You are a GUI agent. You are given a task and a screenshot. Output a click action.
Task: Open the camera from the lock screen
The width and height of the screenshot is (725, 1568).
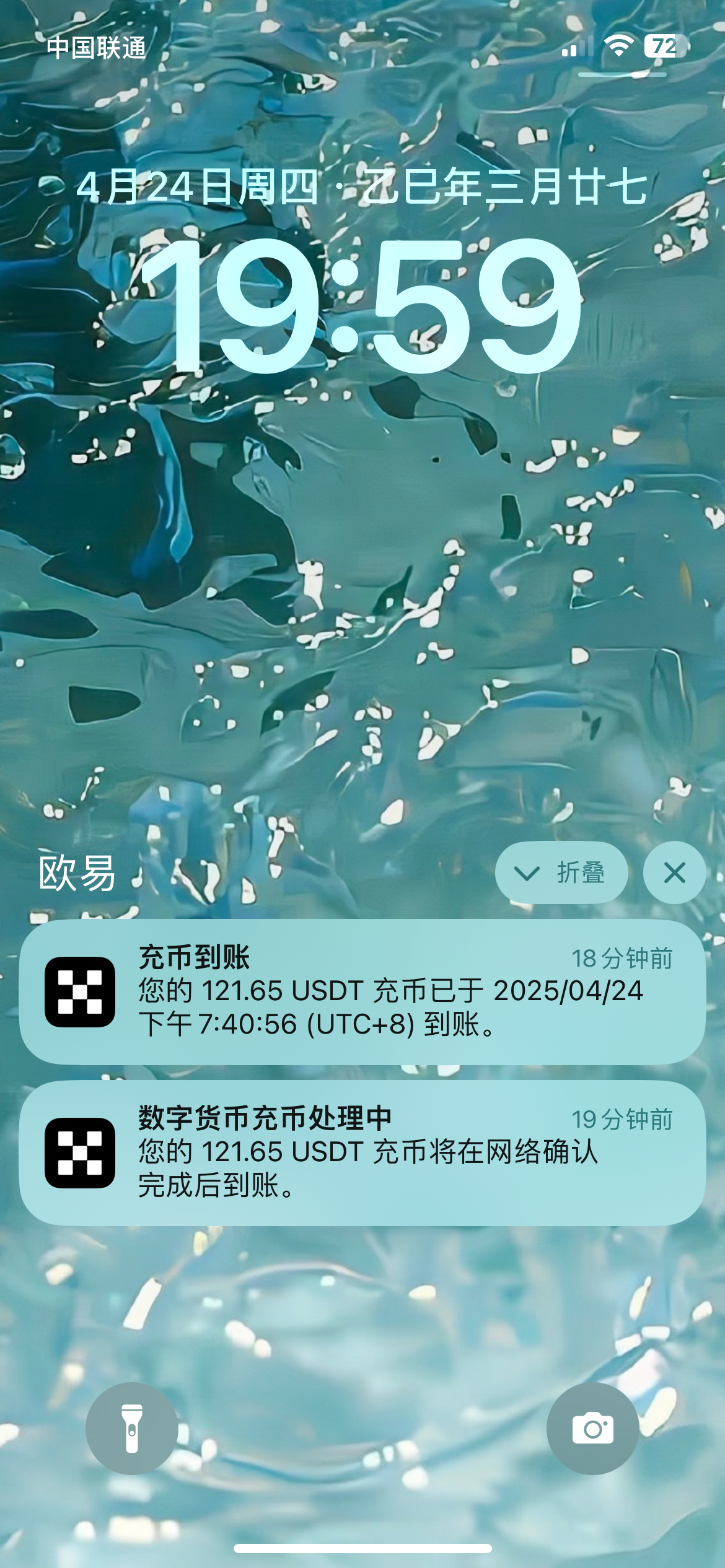[592, 1428]
